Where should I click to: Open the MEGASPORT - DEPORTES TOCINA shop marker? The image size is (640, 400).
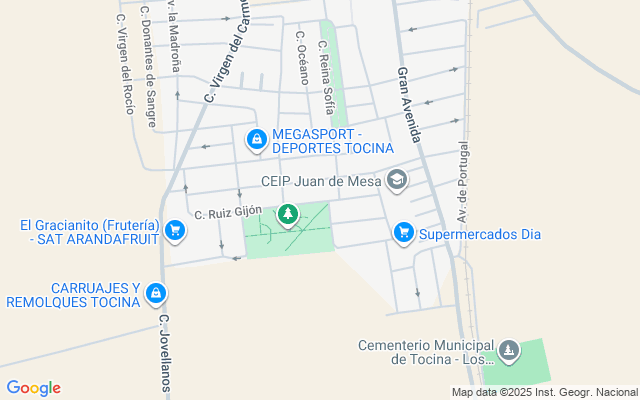[x=256, y=140]
